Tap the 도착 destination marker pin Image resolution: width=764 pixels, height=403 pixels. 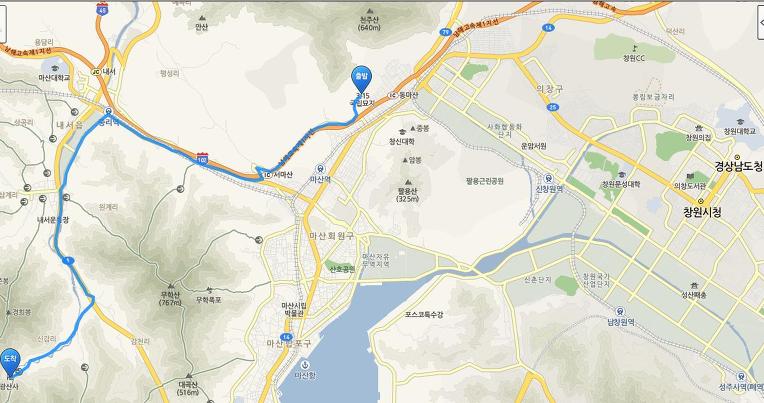(x=10, y=357)
